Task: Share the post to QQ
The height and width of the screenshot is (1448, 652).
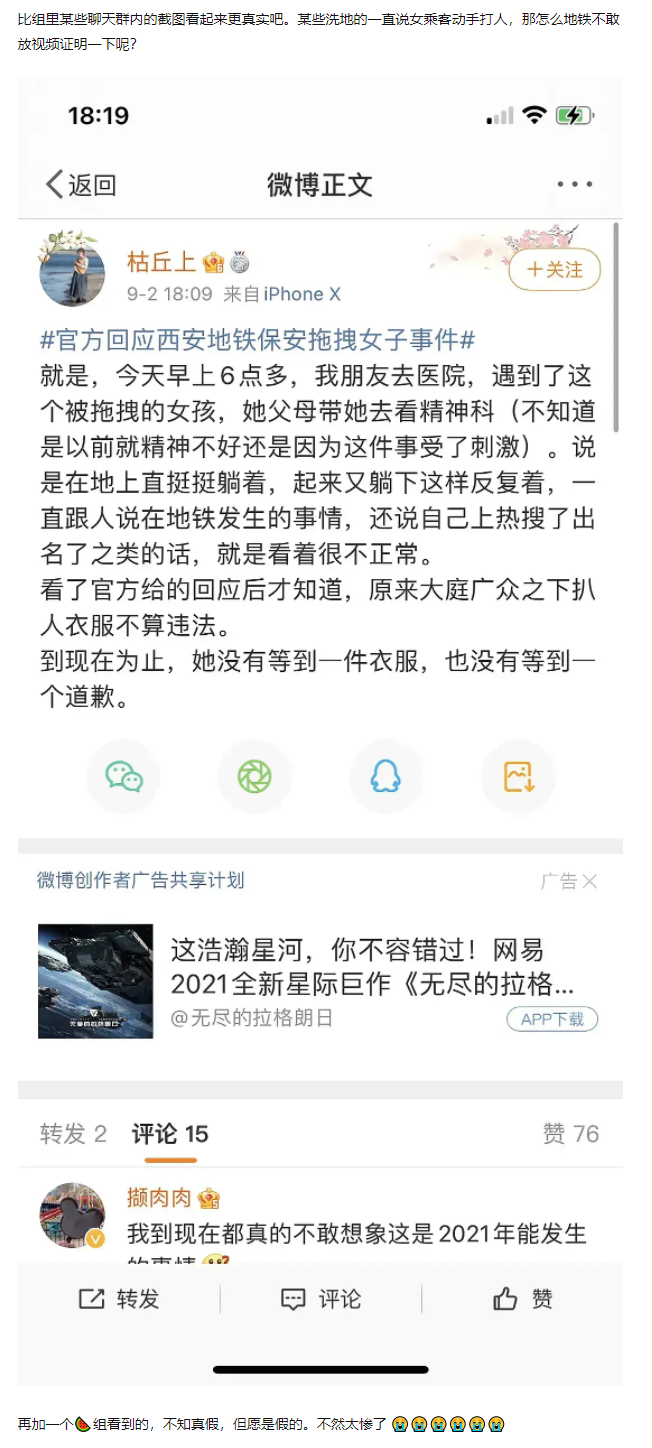Action: pyautogui.click(x=386, y=777)
